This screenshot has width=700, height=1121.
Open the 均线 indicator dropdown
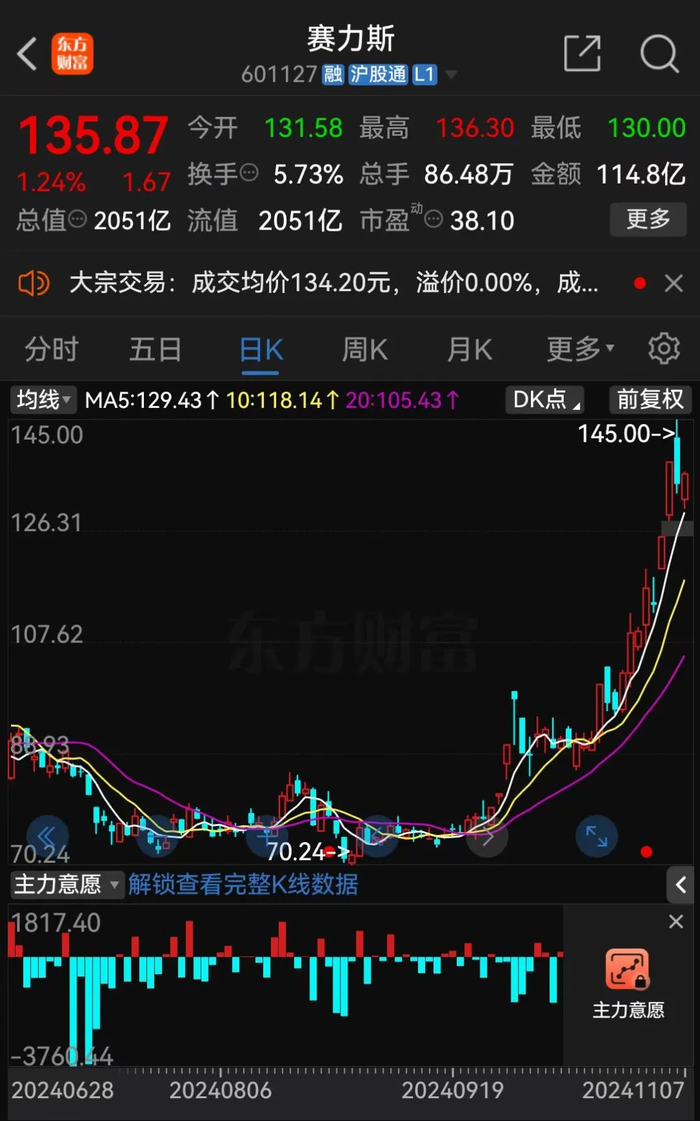tap(43, 400)
